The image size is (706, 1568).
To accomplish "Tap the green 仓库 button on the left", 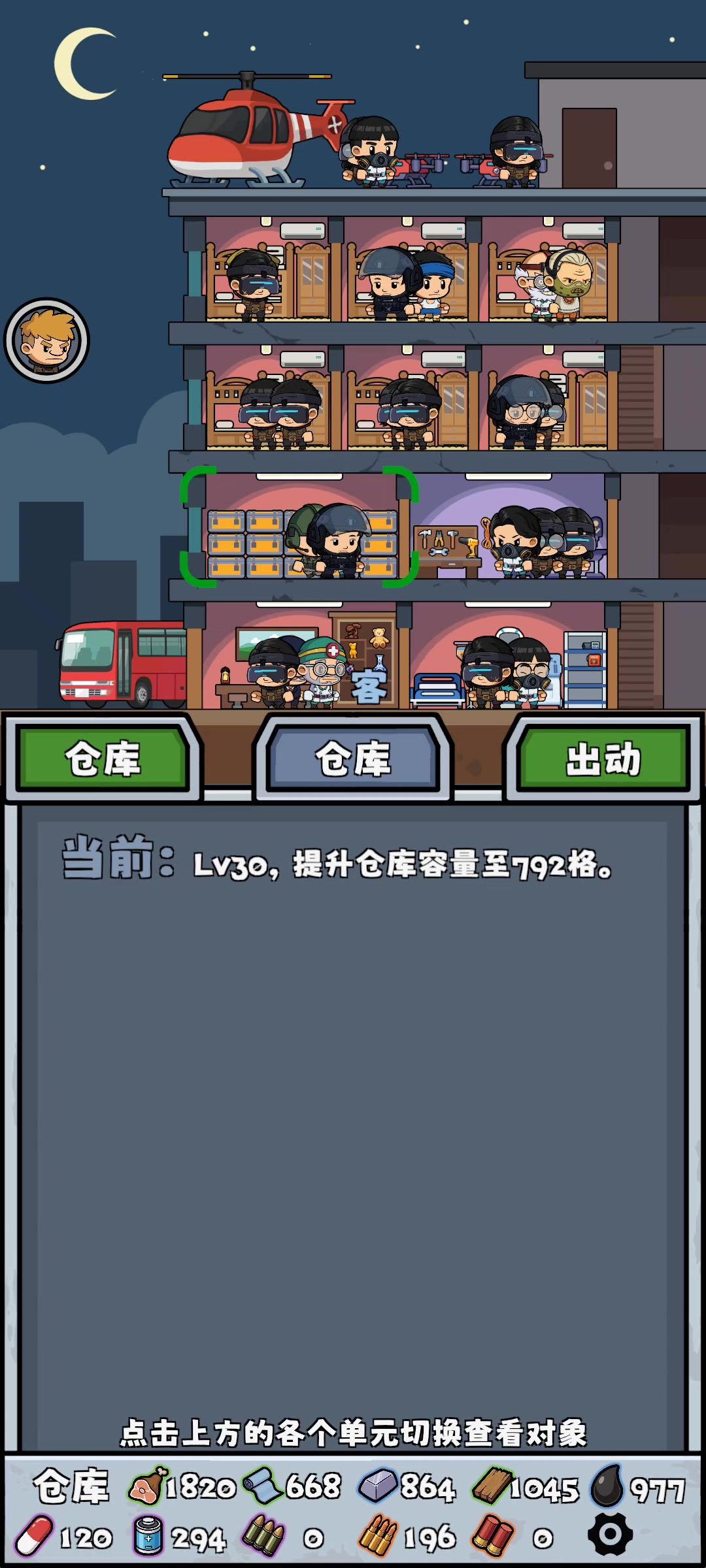I will 103,759.
